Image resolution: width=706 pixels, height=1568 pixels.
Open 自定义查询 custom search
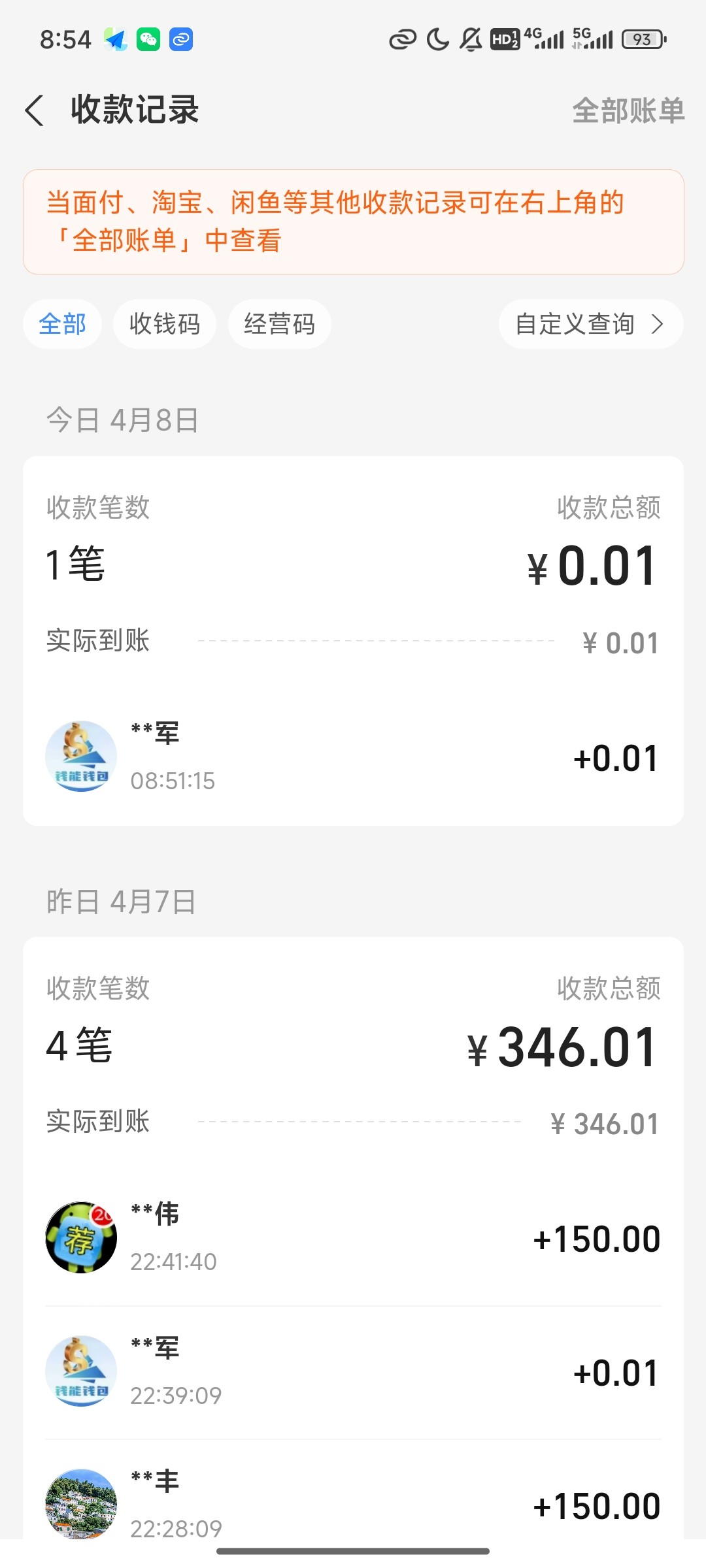(590, 324)
